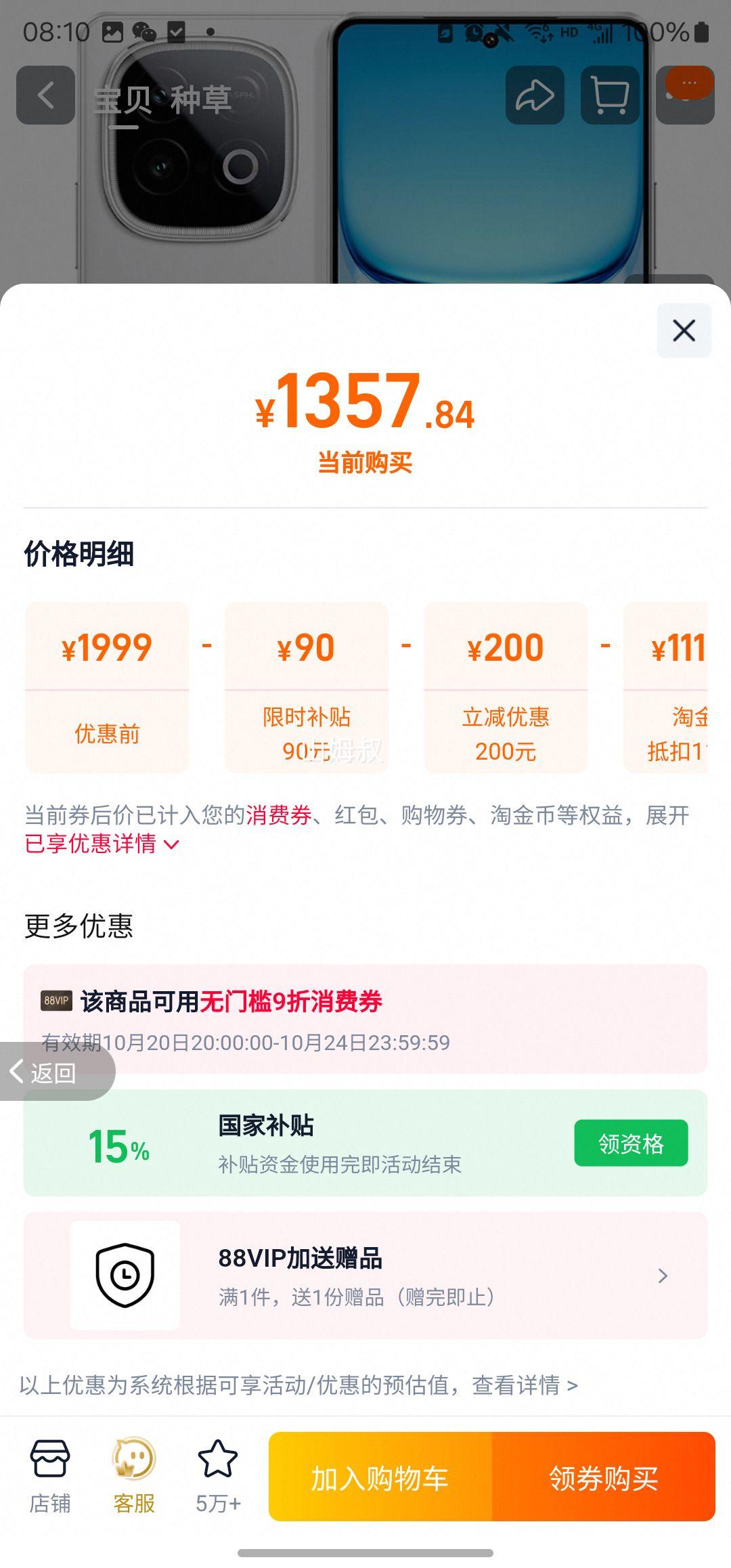Open the 店铺 store page

[x=49, y=1476]
